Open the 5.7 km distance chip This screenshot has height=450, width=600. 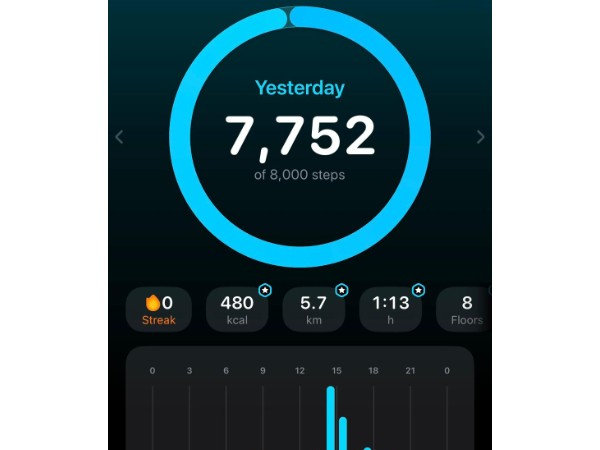(x=314, y=310)
